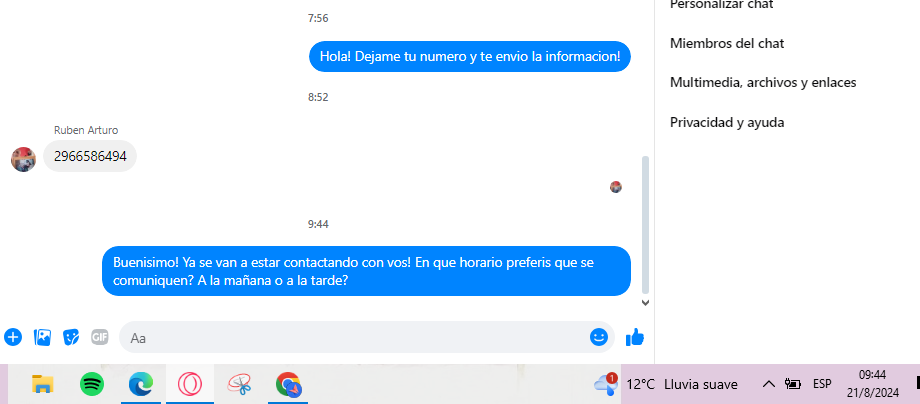
Task: Open the emoji picker
Action: [599, 337]
